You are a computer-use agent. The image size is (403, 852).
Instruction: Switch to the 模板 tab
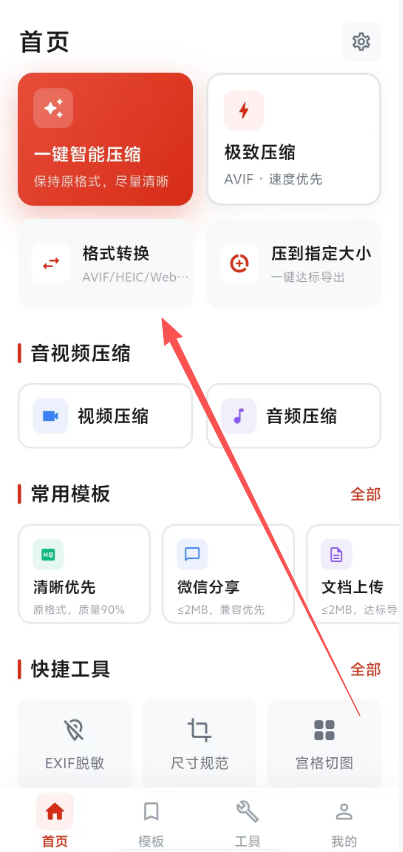click(151, 823)
